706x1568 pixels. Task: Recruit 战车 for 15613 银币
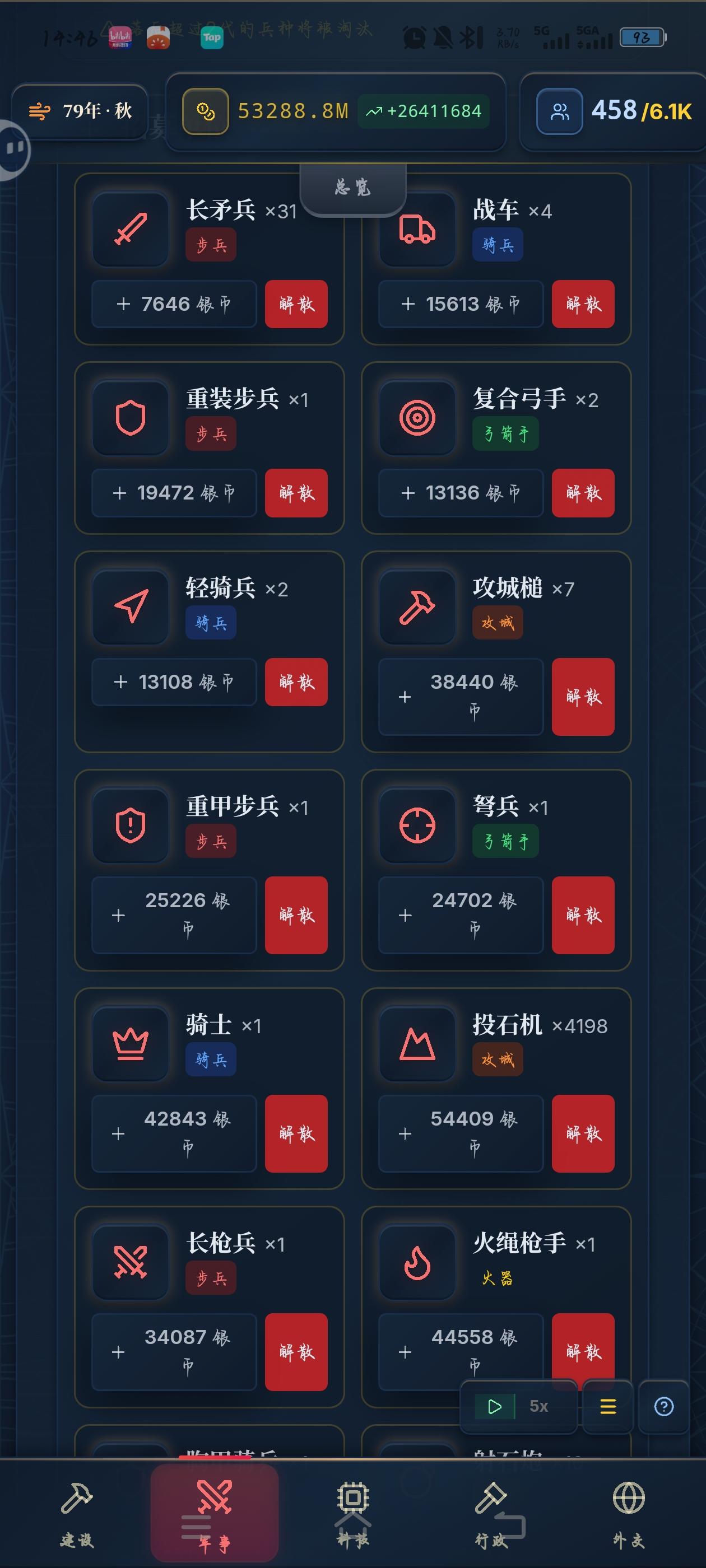[461, 304]
